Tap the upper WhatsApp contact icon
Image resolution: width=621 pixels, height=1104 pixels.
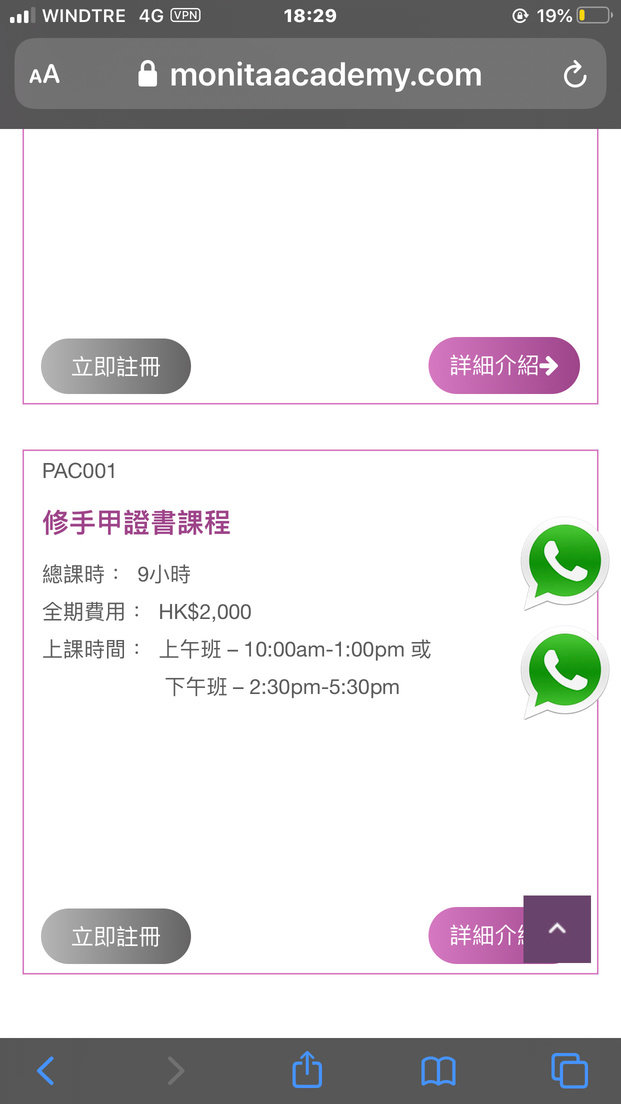click(x=565, y=563)
